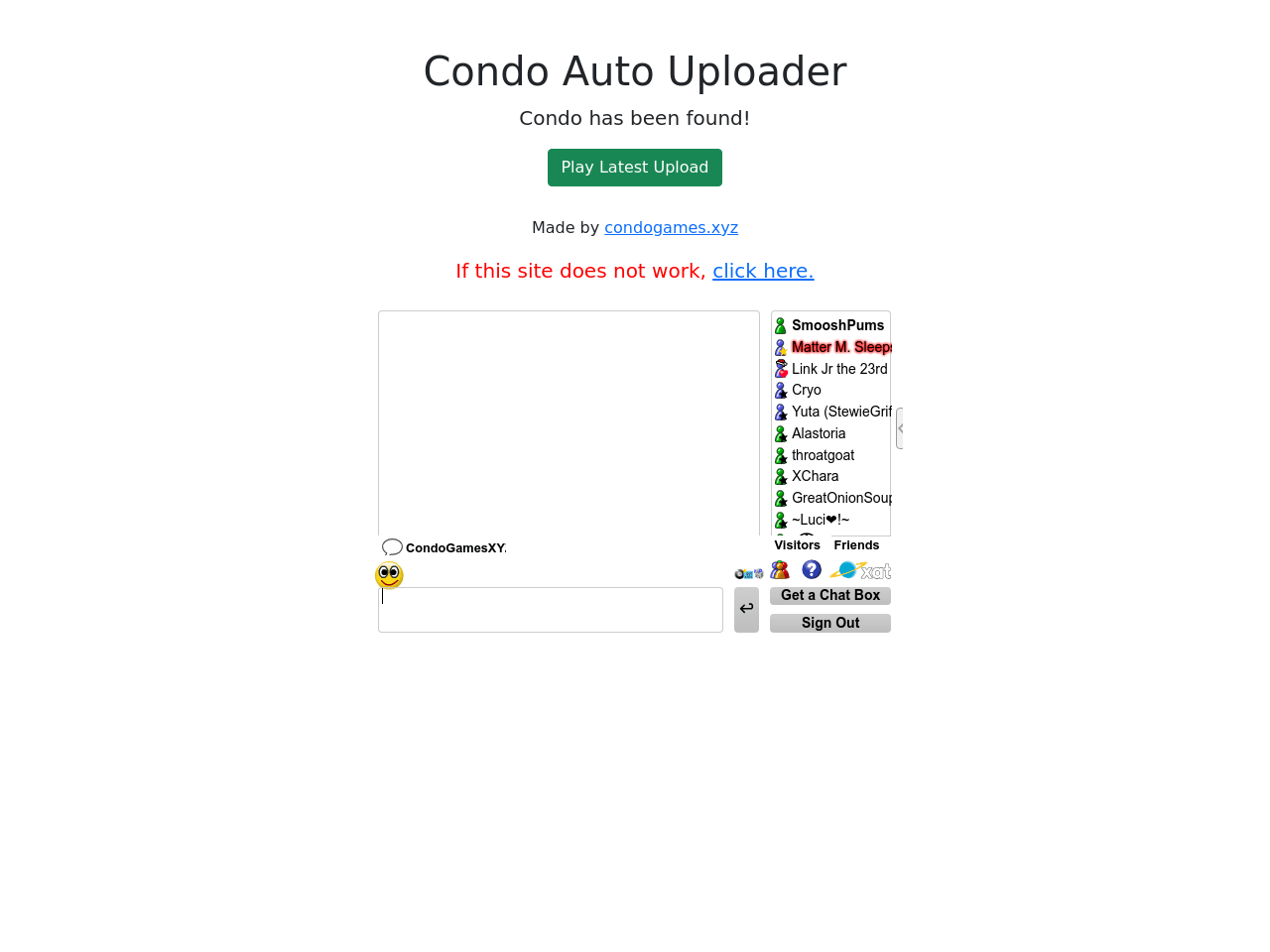
Task: Play the latest upload
Action: click(634, 168)
